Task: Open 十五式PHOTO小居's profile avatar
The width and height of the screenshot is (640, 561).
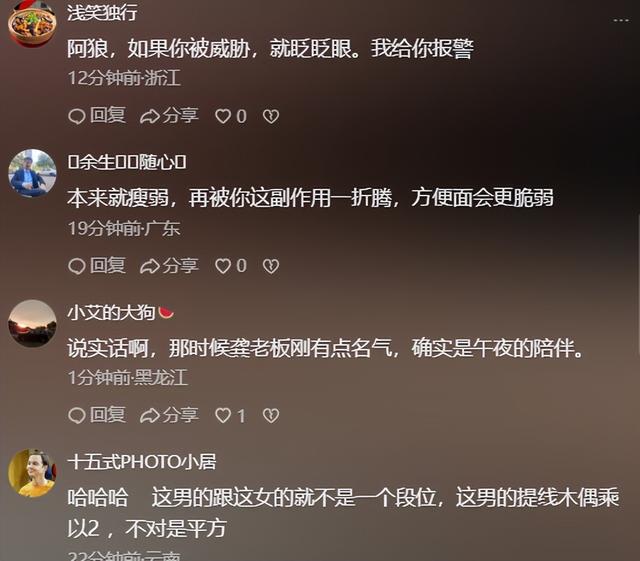Action: (32, 472)
